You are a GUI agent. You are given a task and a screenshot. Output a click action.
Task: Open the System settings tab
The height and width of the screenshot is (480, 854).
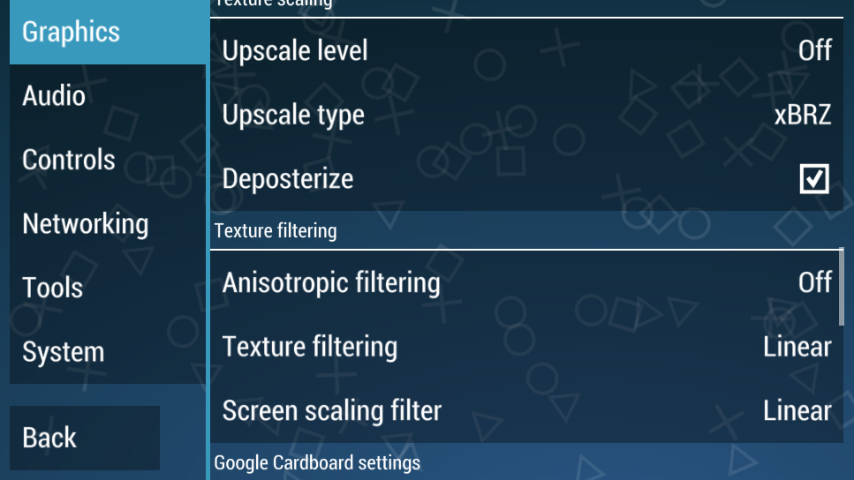[107, 352]
